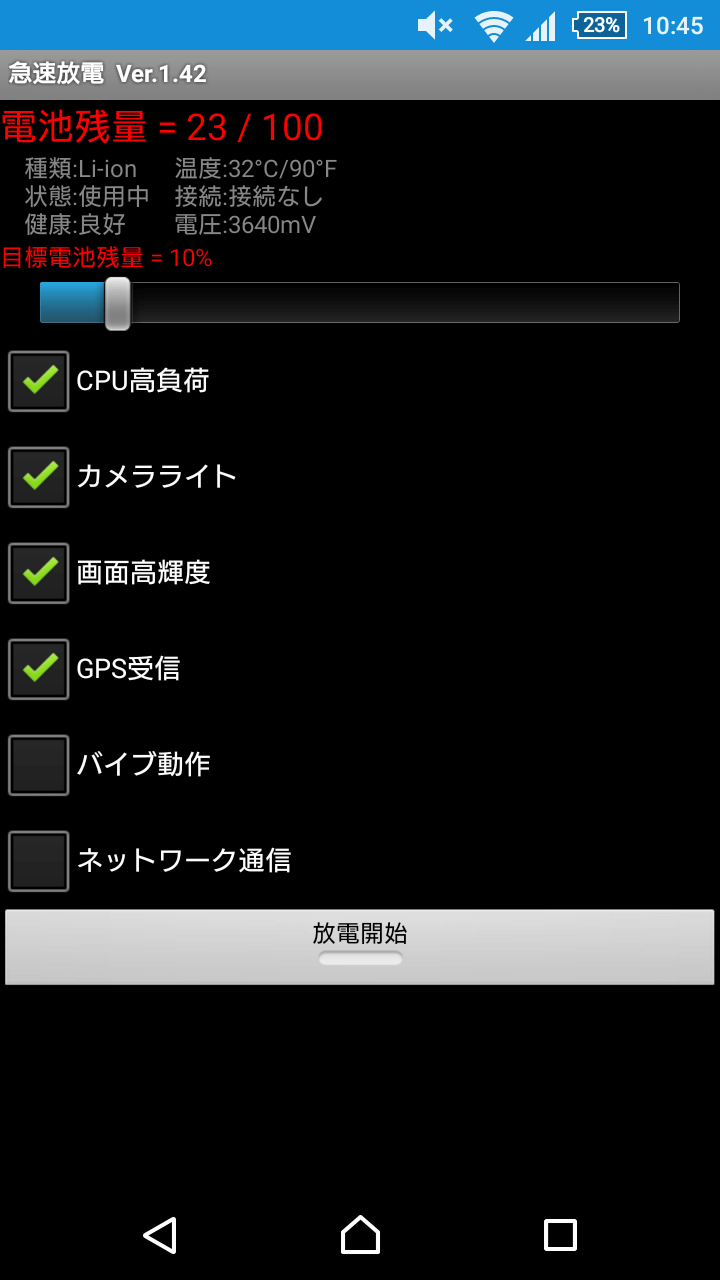Go back with the navigation bar arrow
The image size is (720, 1280).
click(160, 1235)
